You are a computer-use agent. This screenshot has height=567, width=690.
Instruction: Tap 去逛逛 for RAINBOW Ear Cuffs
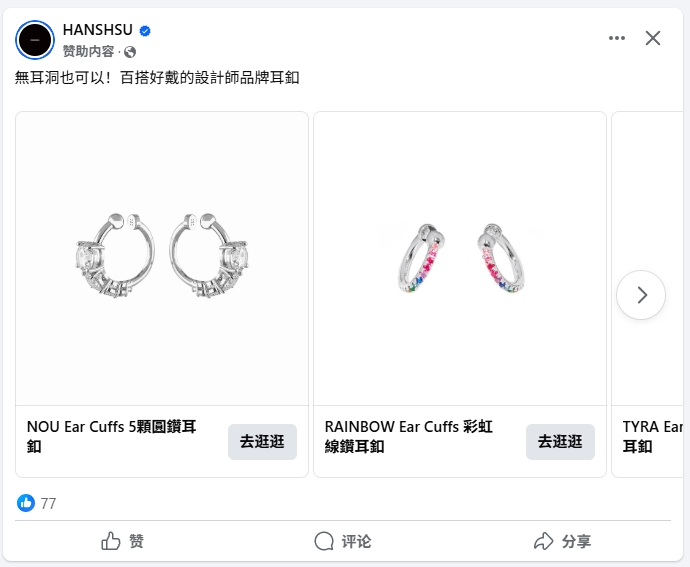coord(560,441)
